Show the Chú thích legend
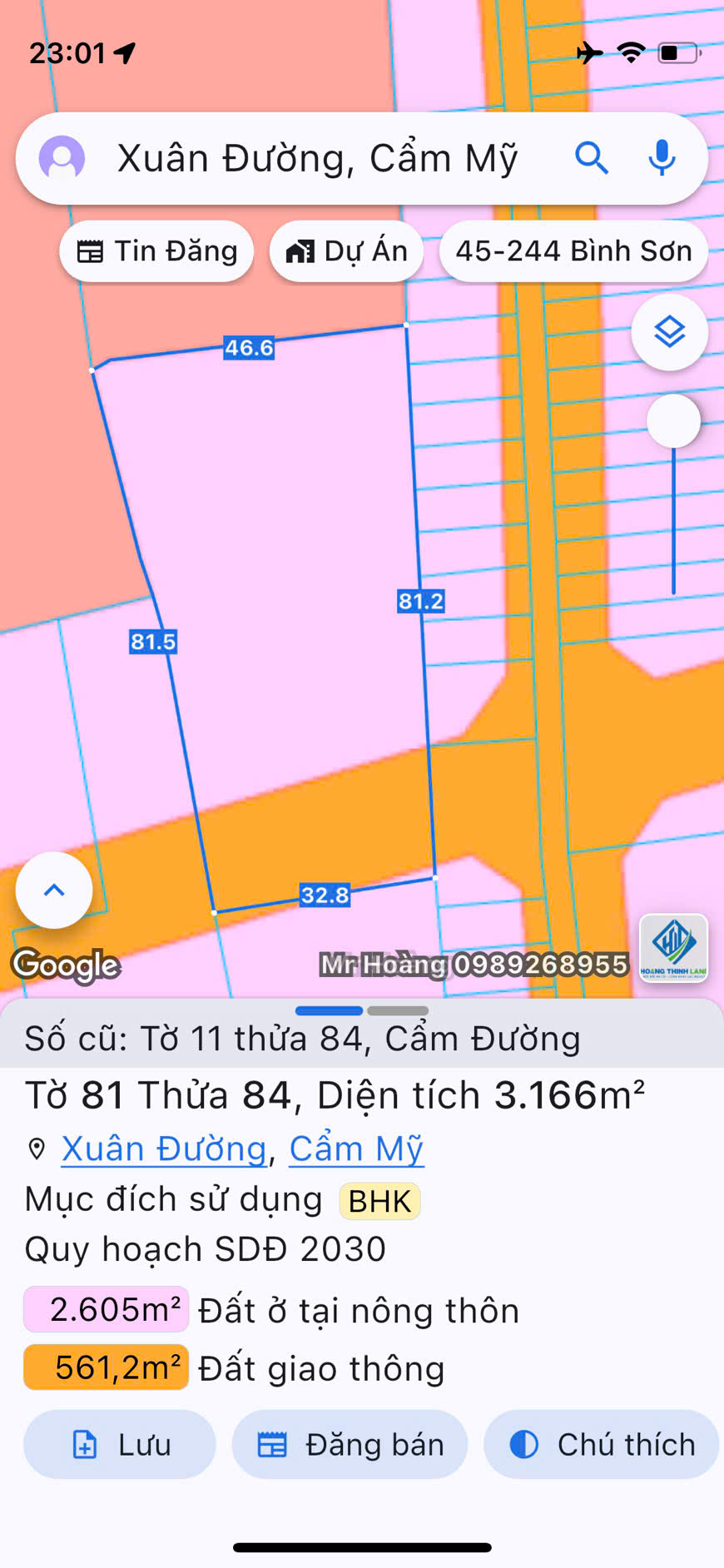 pos(601,1445)
